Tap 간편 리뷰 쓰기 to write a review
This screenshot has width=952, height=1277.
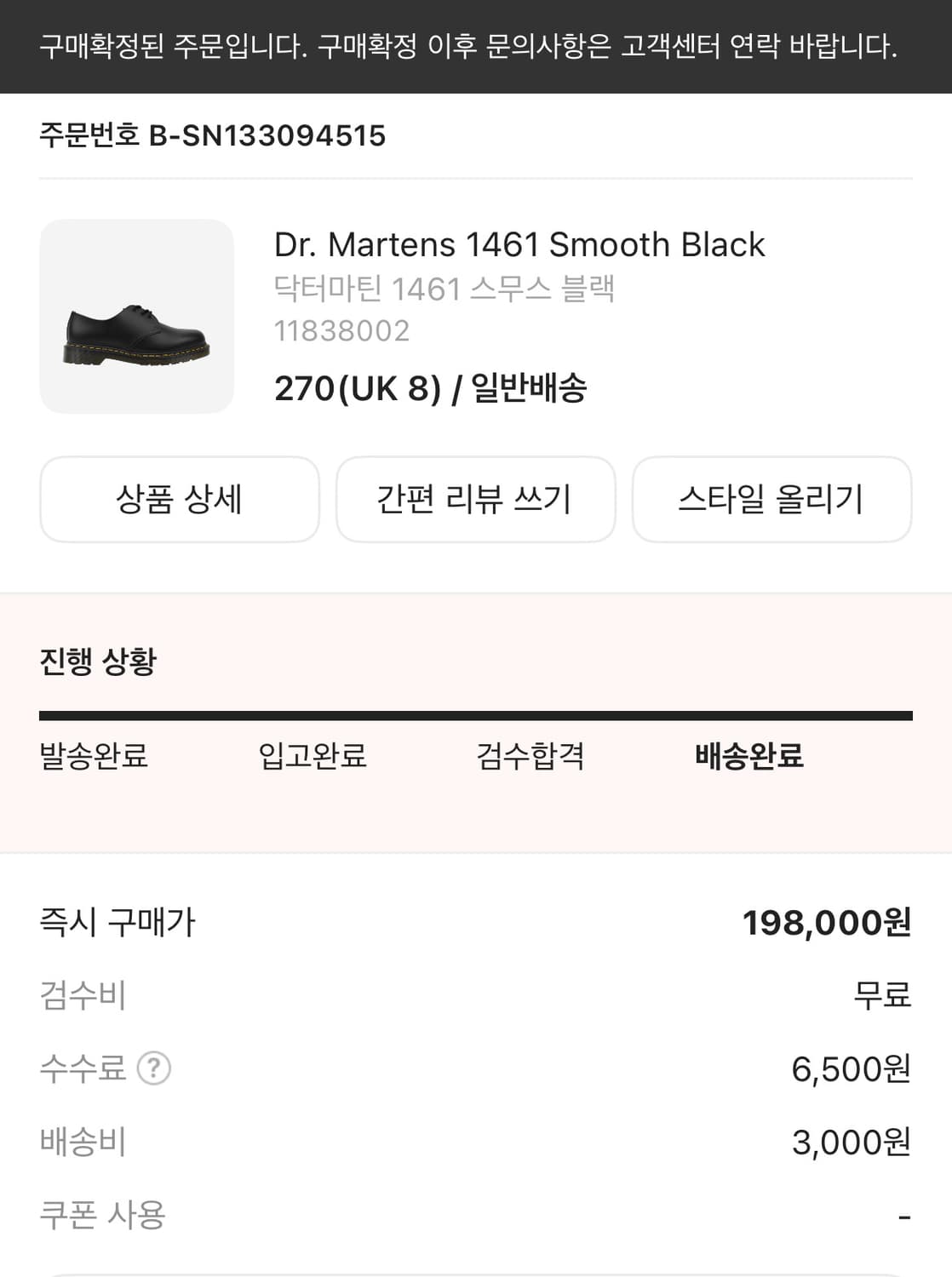[x=476, y=500]
